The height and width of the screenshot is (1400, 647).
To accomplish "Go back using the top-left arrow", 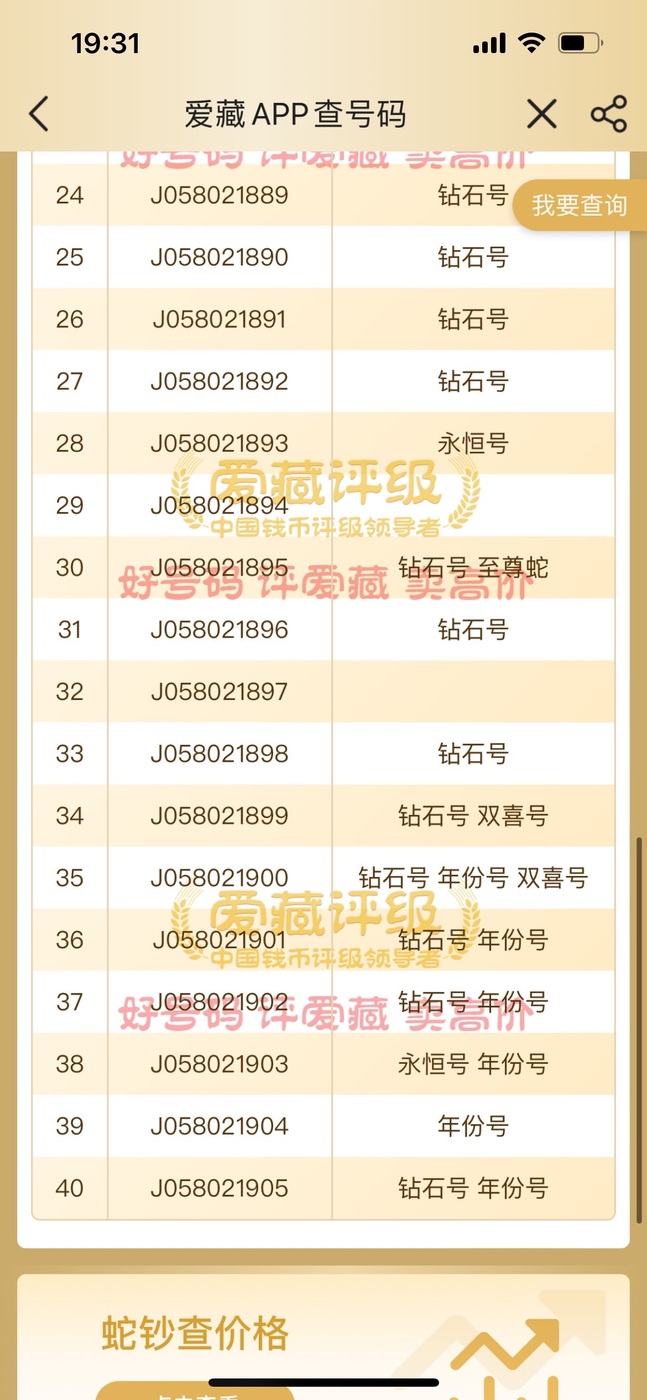I will 38,114.
